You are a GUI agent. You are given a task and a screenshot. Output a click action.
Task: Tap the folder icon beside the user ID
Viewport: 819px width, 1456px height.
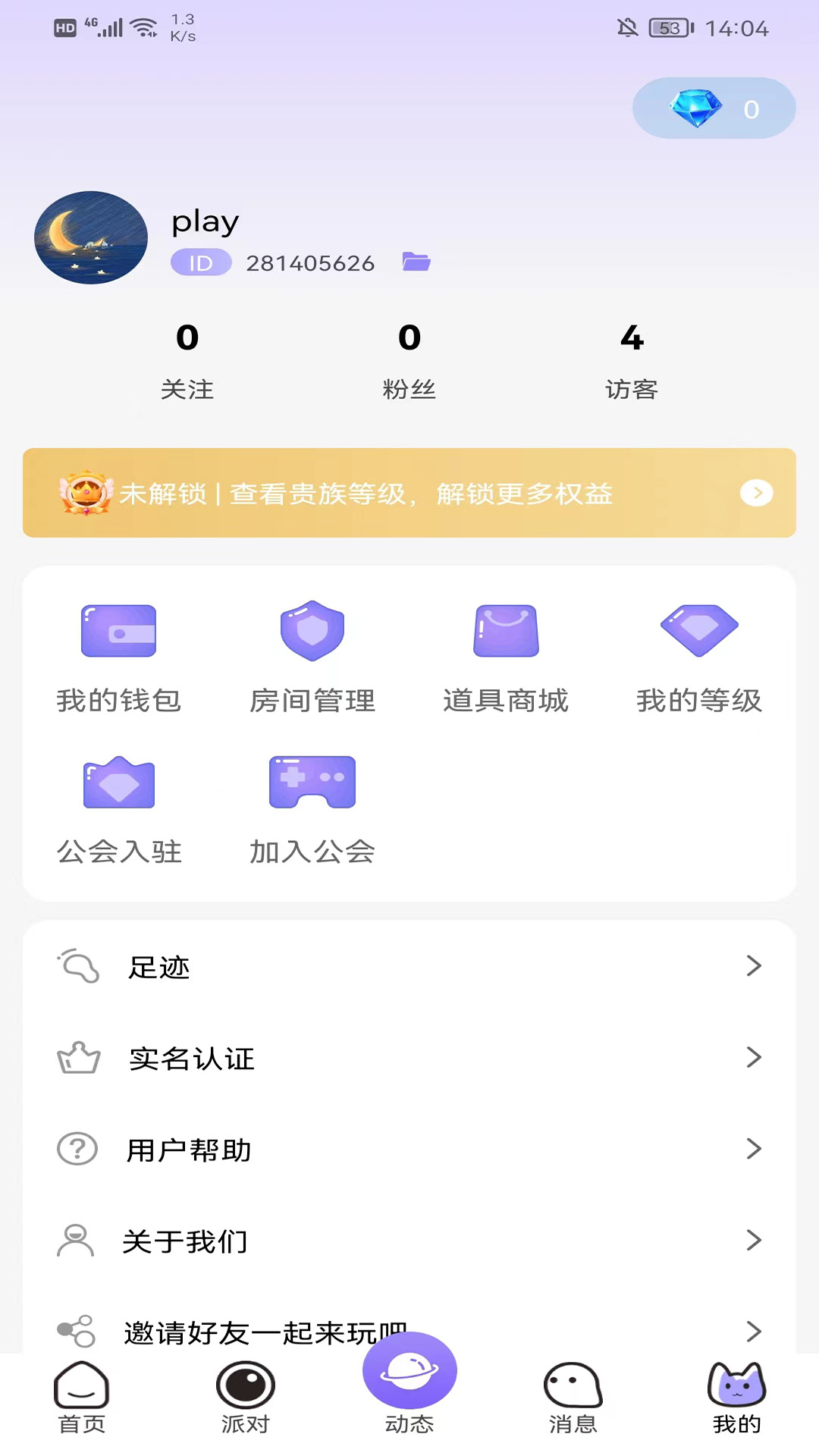(416, 262)
